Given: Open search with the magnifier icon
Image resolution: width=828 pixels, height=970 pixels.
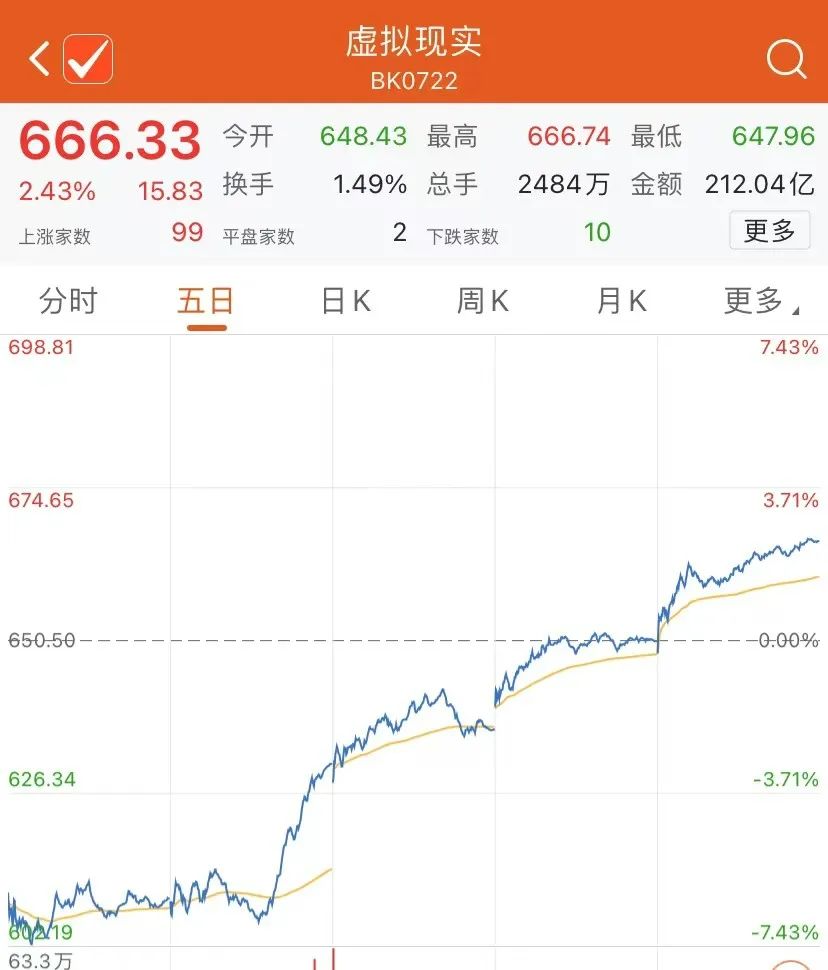Looking at the screenshot, I should coord(786,59).
